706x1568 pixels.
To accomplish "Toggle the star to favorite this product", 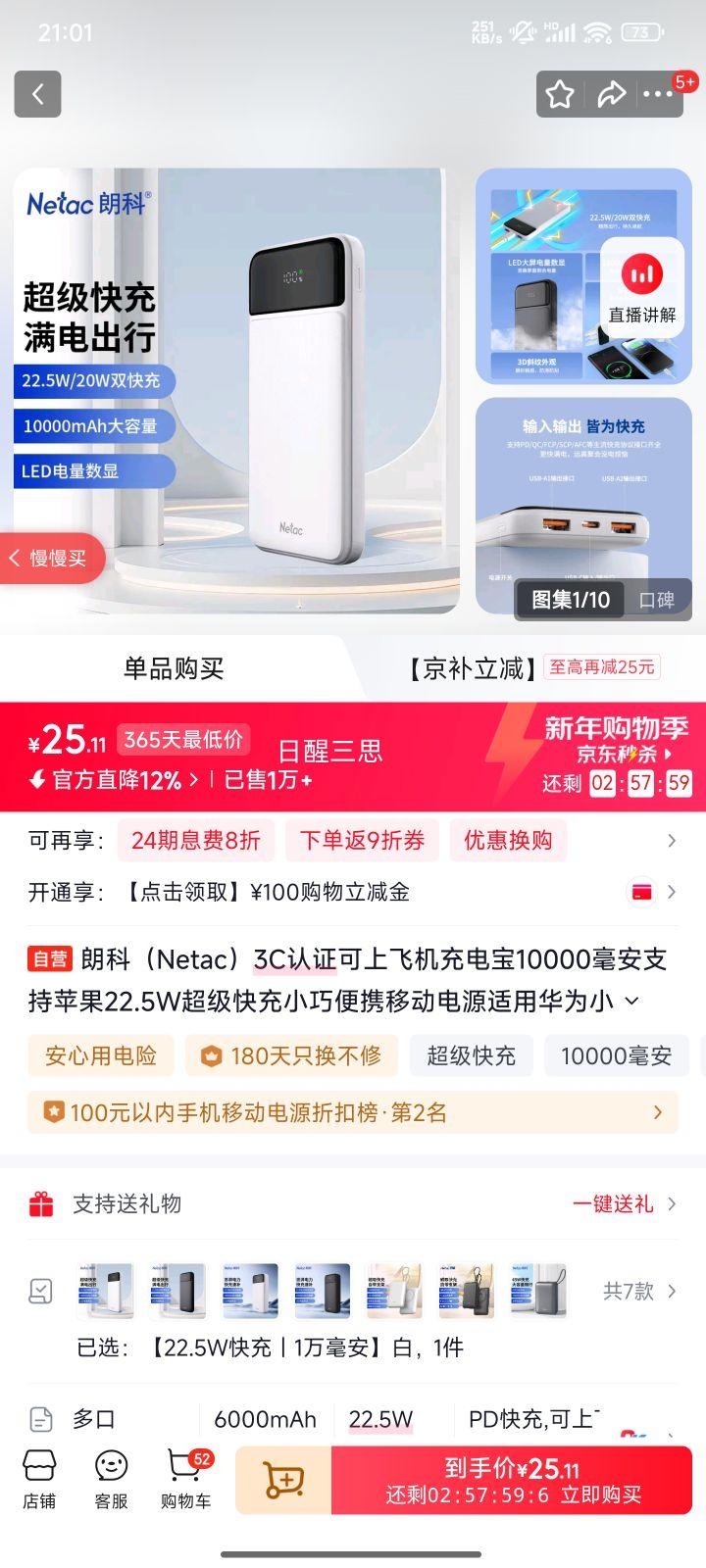I will coord(560,94).
